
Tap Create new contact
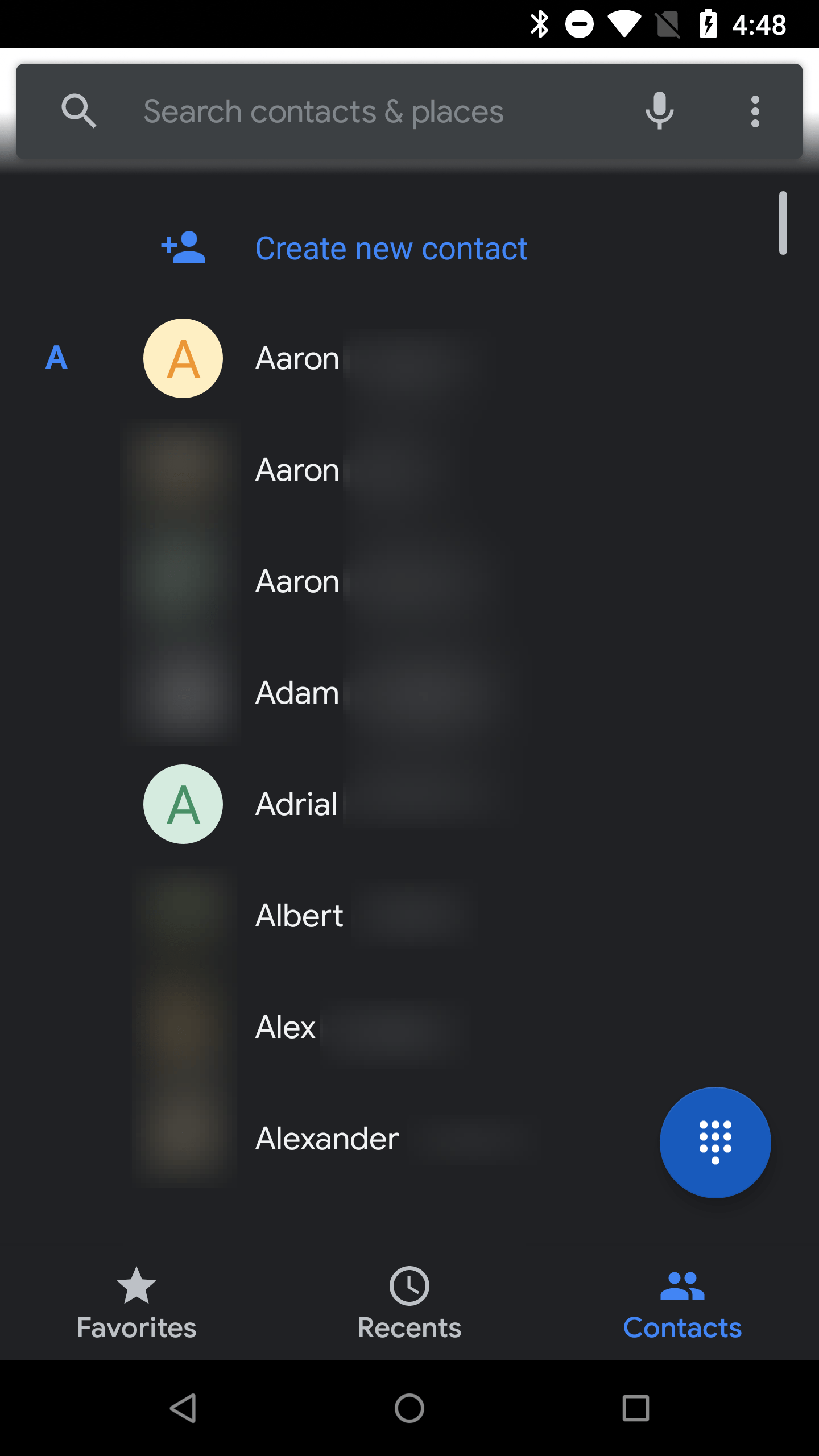tap(391, 248)
